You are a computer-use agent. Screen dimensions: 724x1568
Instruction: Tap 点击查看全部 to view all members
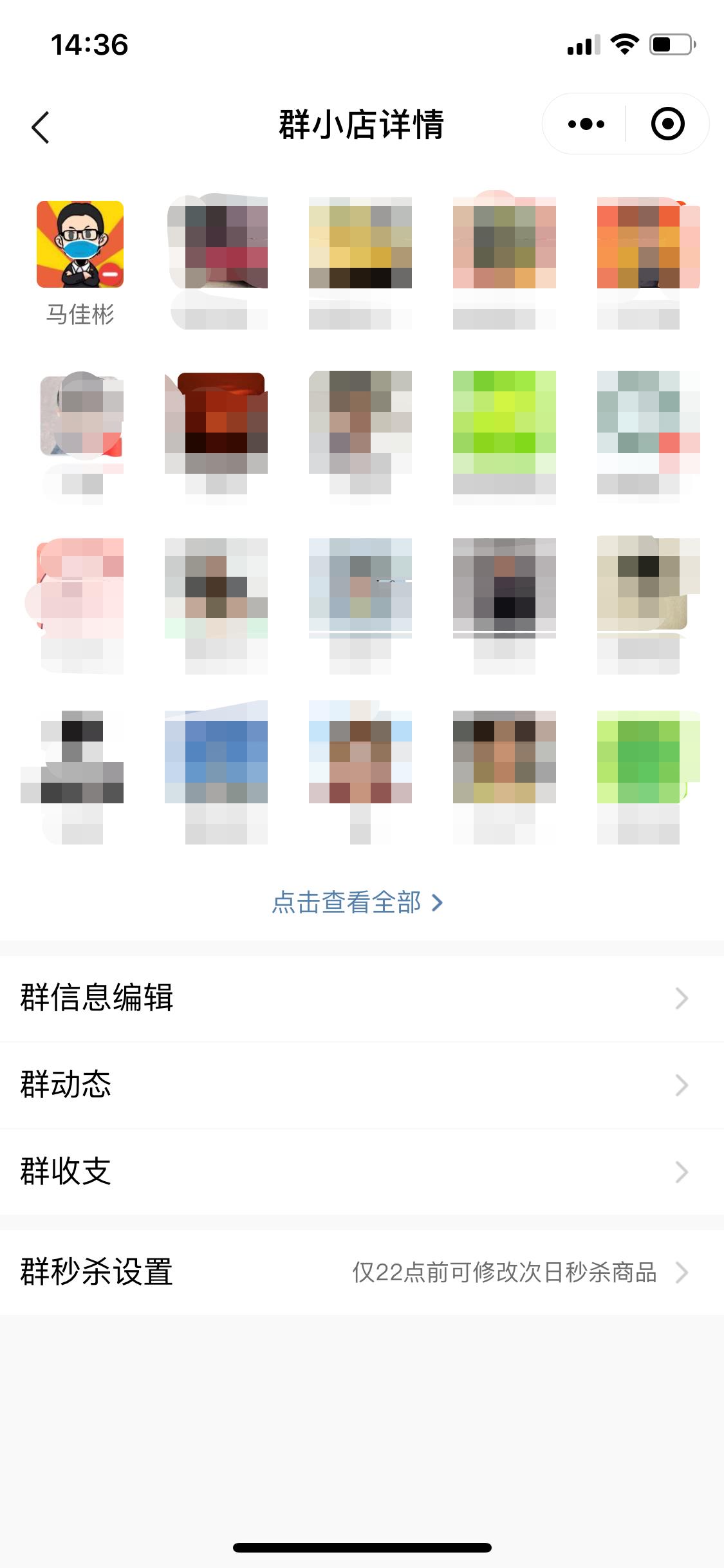(358, 902)
